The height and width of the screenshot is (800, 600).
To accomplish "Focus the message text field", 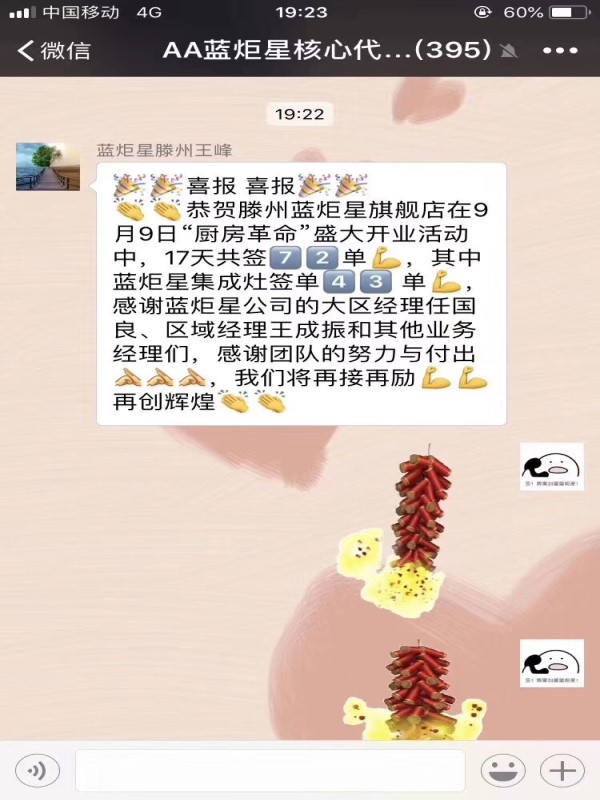I will tap(270, 771).
